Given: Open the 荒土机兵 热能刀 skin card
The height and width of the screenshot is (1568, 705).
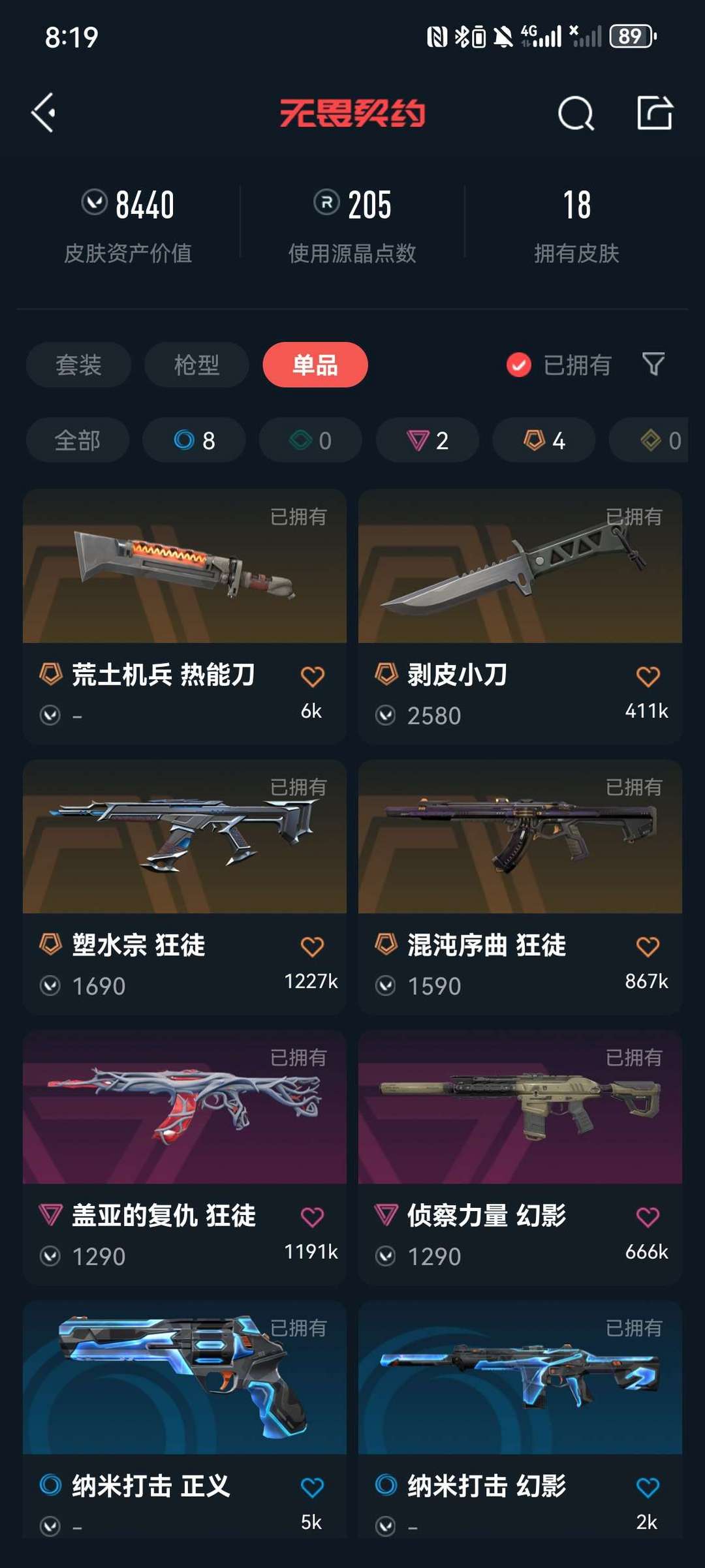Looking at the screenshot, I should 185,617.
